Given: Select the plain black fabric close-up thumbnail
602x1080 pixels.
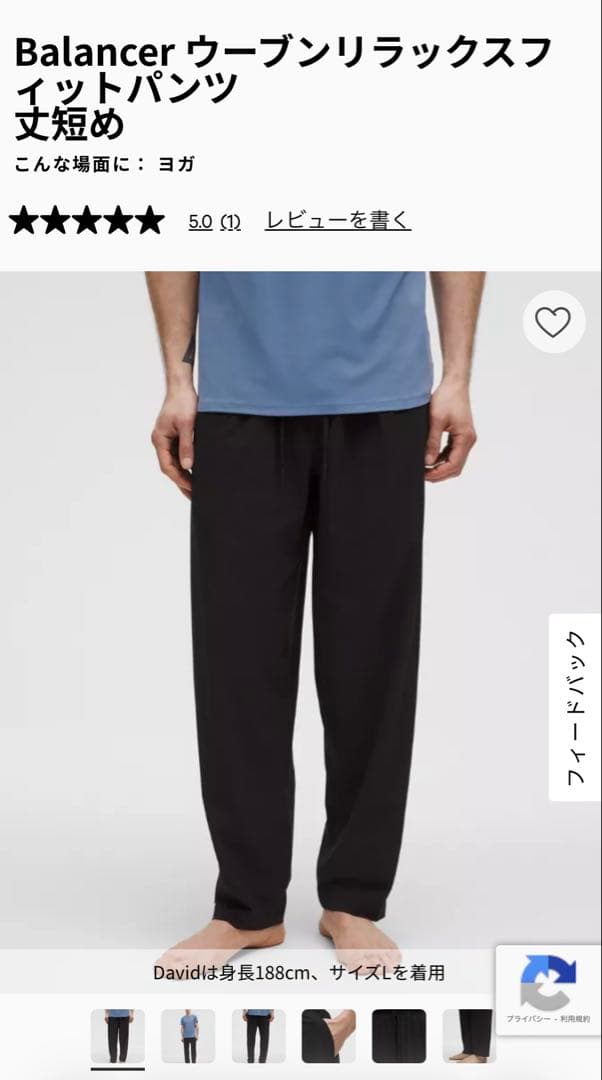Looking at the screenshot, I should [x=399, y=1036].
